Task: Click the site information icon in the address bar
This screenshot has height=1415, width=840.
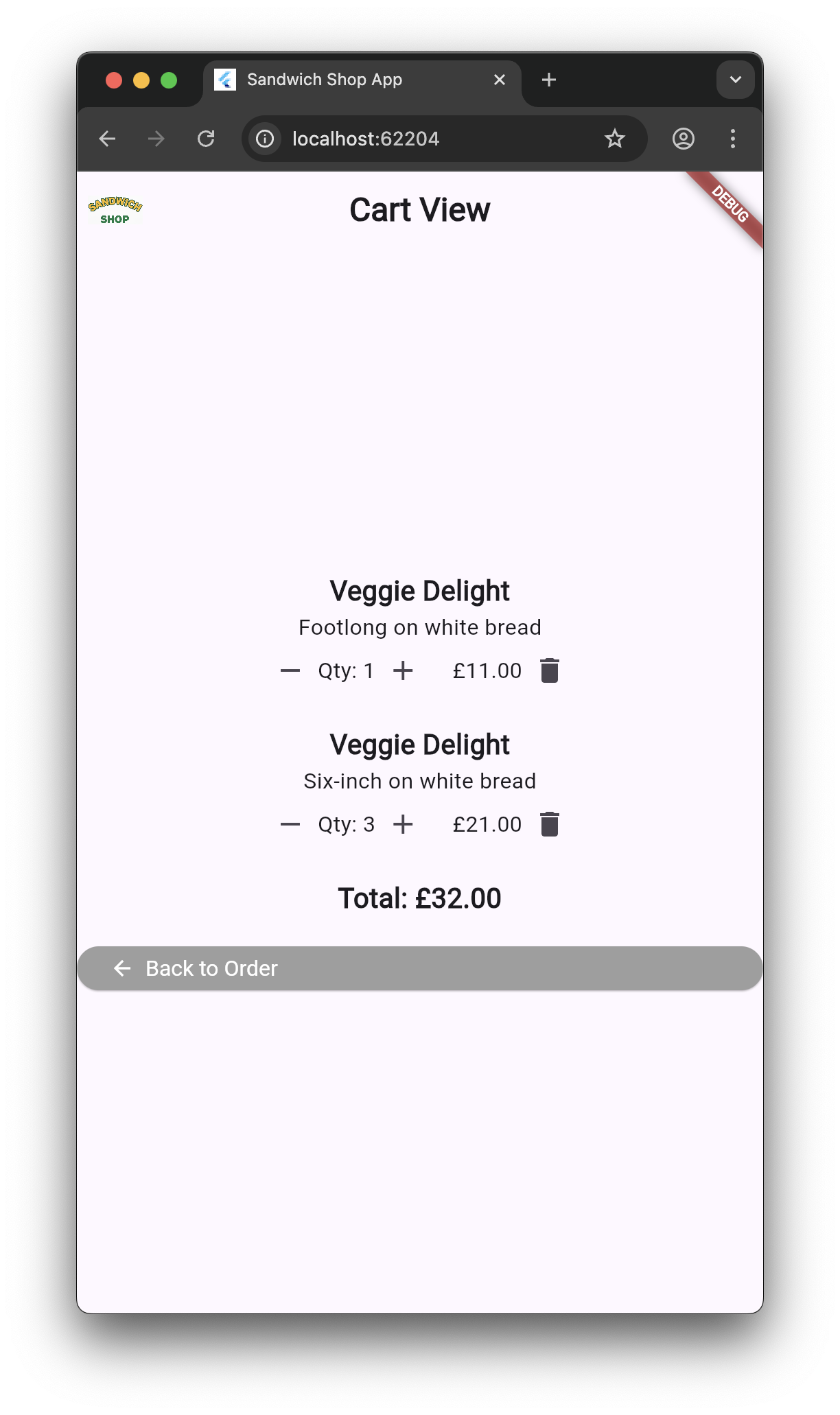Action: tap(264, 139)
